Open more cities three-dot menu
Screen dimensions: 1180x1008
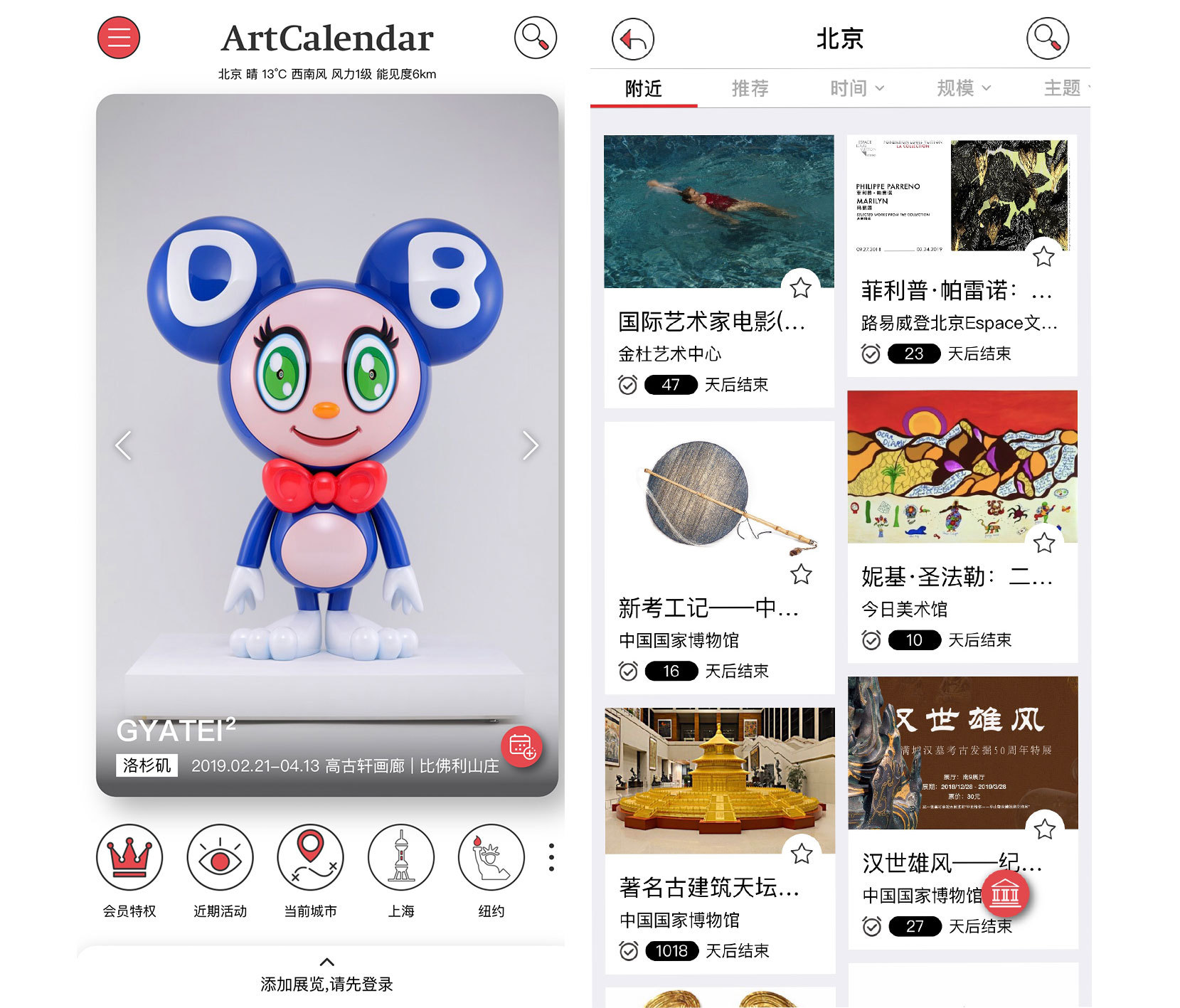551,857
